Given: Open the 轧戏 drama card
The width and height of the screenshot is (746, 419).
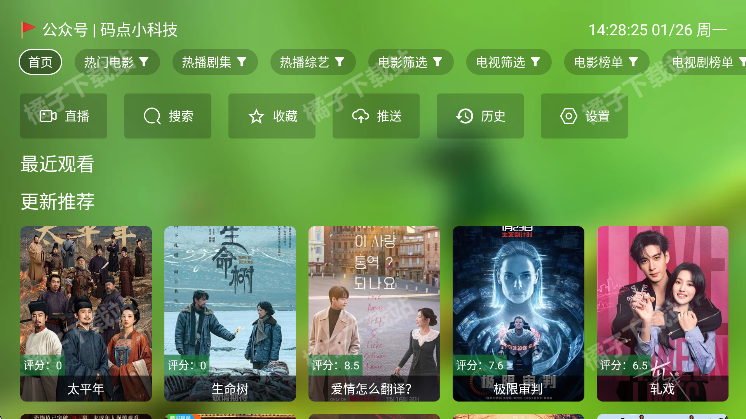Looking at the screenshot, I should tap(662, 313).
